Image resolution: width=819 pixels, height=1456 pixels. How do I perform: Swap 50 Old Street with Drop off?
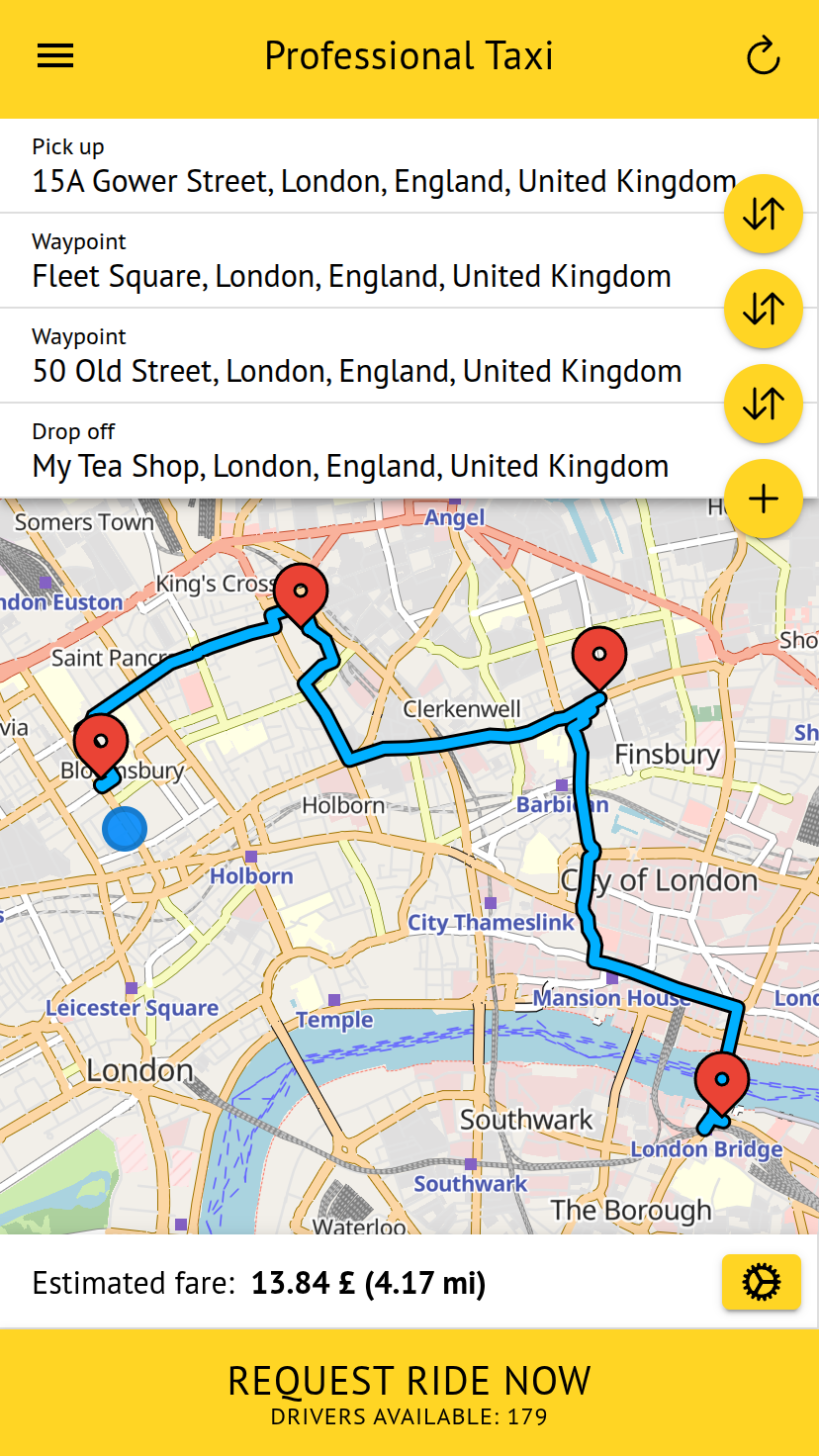pyautogui.click(x=763, y=404)
